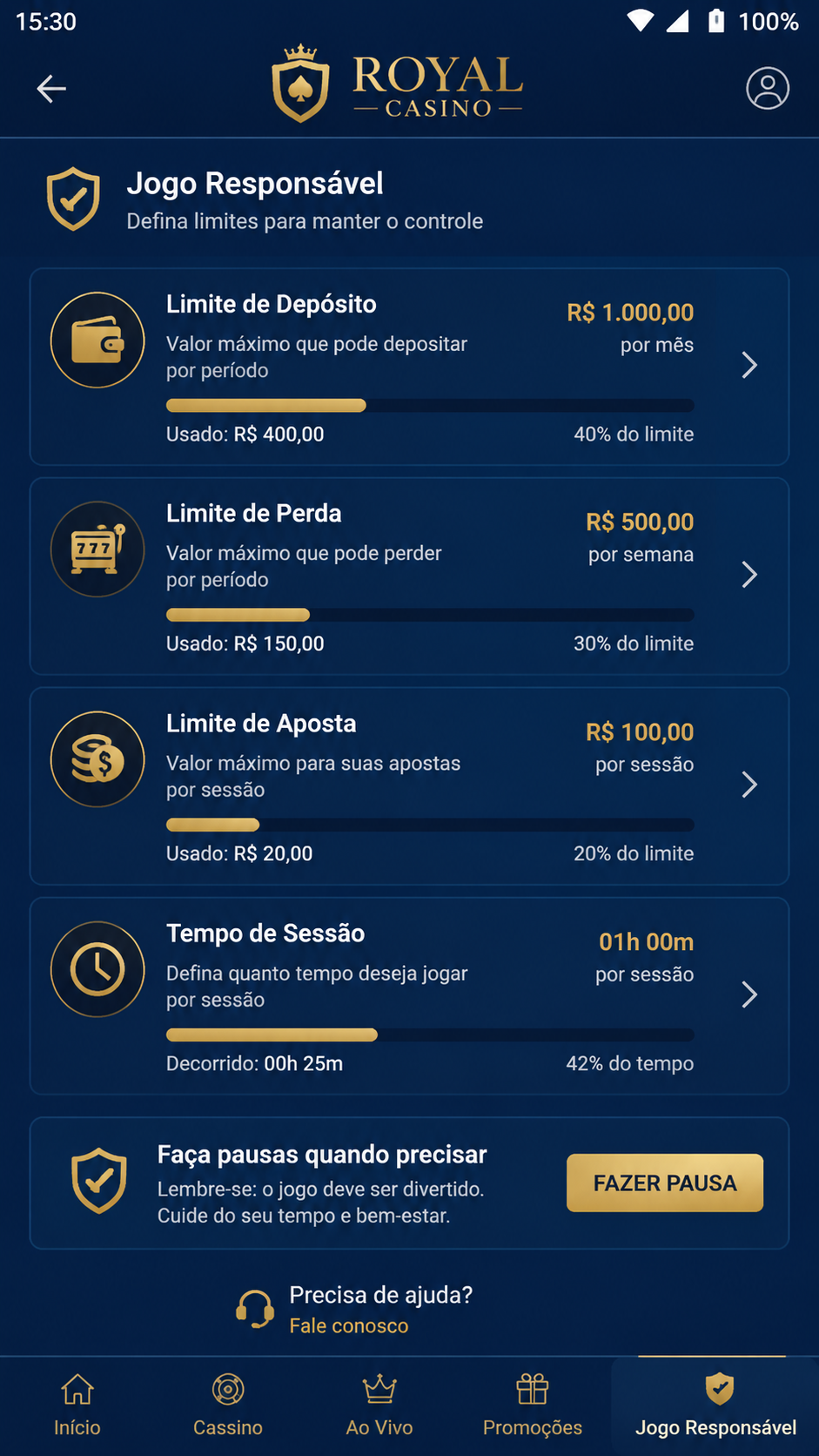
Task: Tap the FAZER PAUSA button
Action: tap(665, 1183)
